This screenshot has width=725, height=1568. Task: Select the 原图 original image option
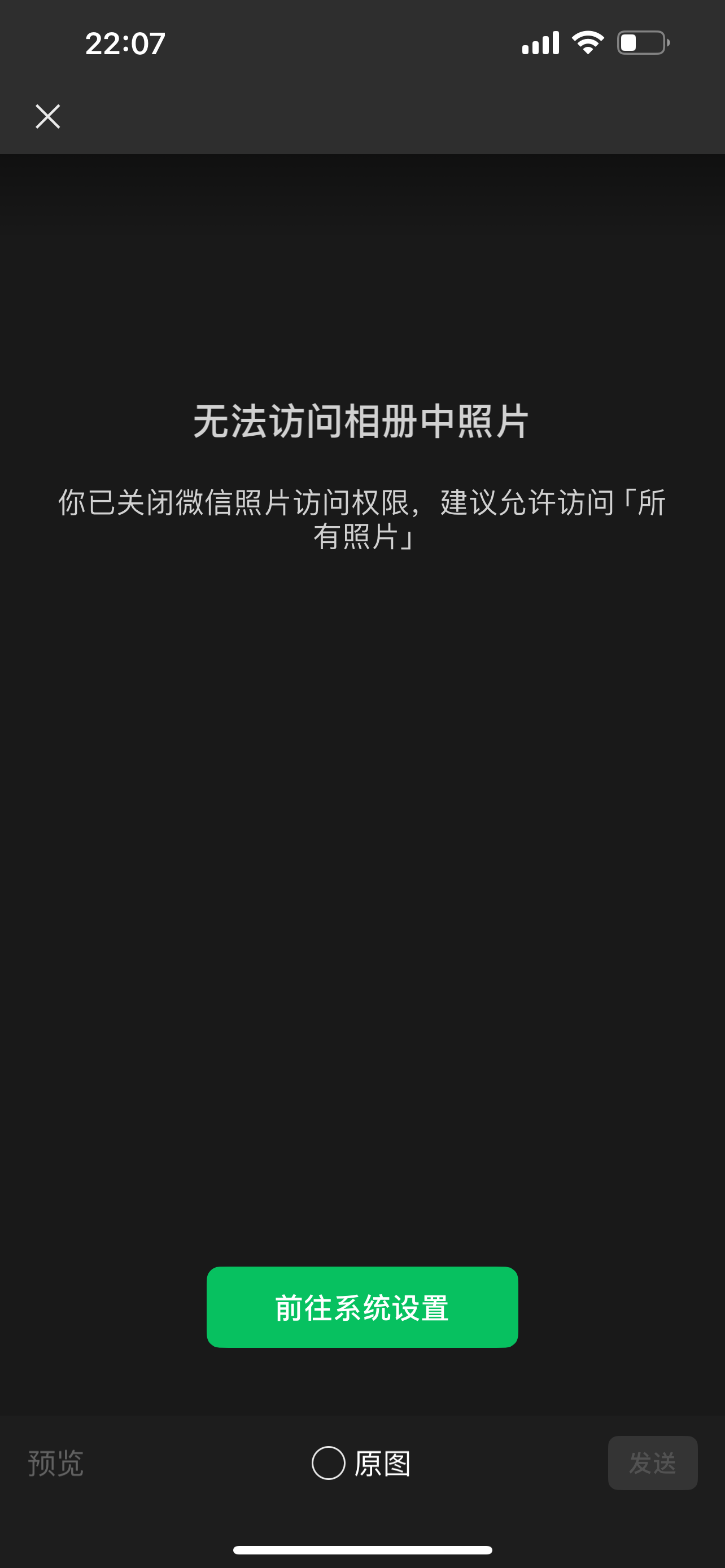click(329, 1462)
